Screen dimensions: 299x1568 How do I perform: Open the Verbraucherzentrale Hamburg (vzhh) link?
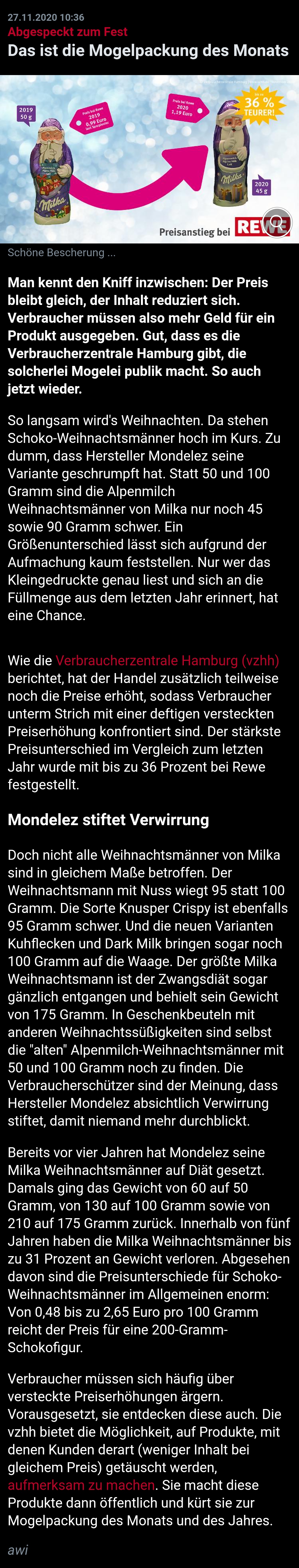tap(167, 660)
